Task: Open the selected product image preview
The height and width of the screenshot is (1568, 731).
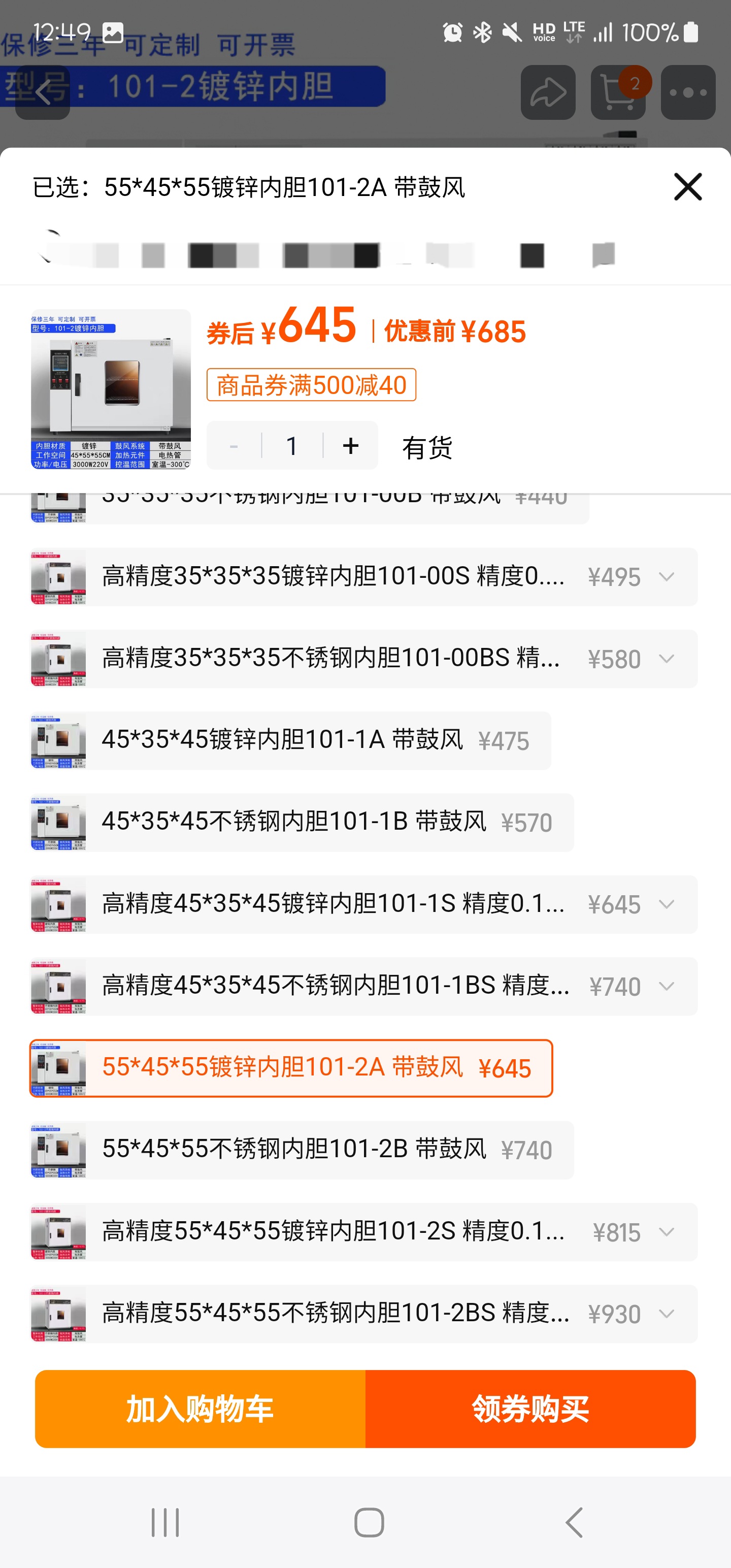Action: point(111,389)
